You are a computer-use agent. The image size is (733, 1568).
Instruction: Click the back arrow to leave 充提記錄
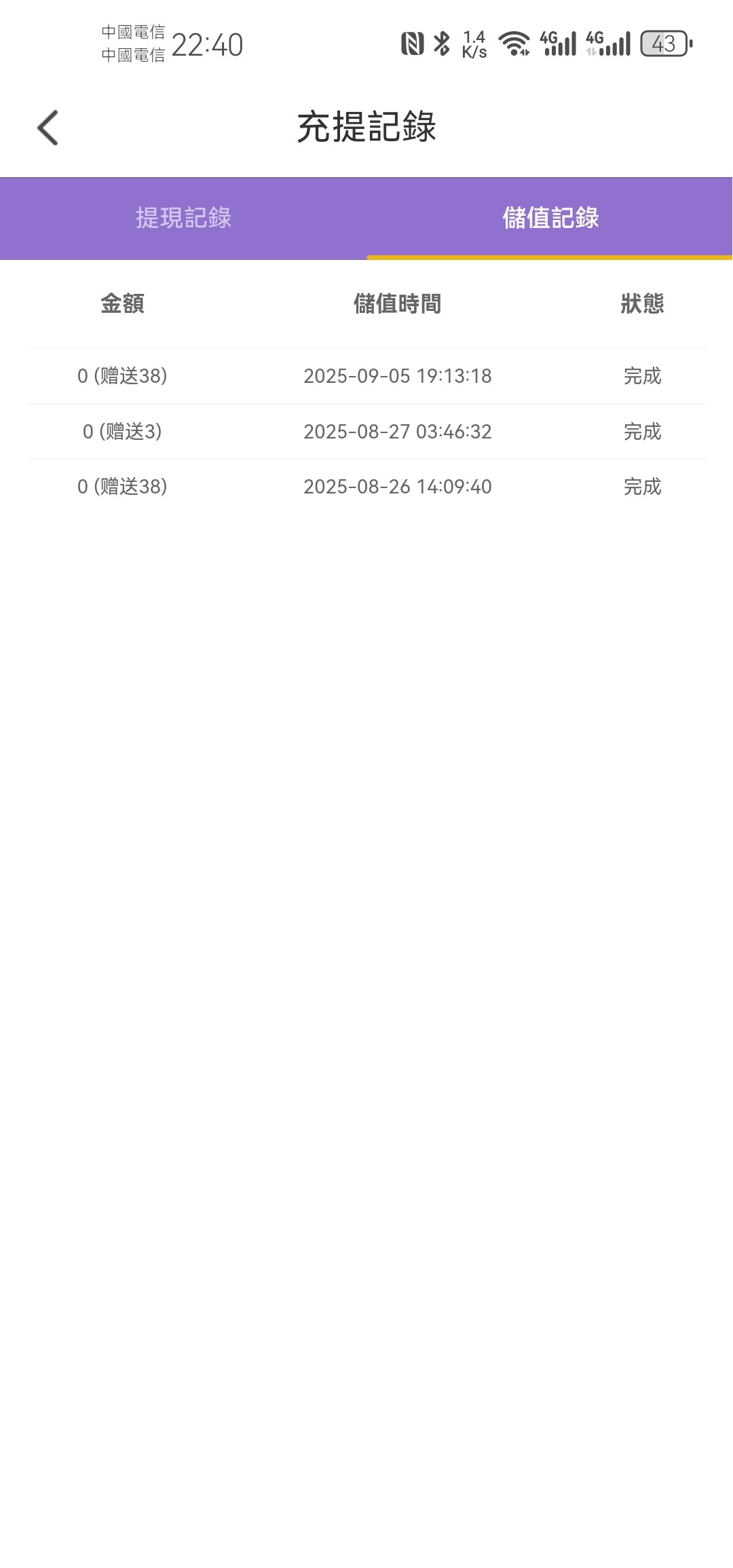click(x=48, y=127)
